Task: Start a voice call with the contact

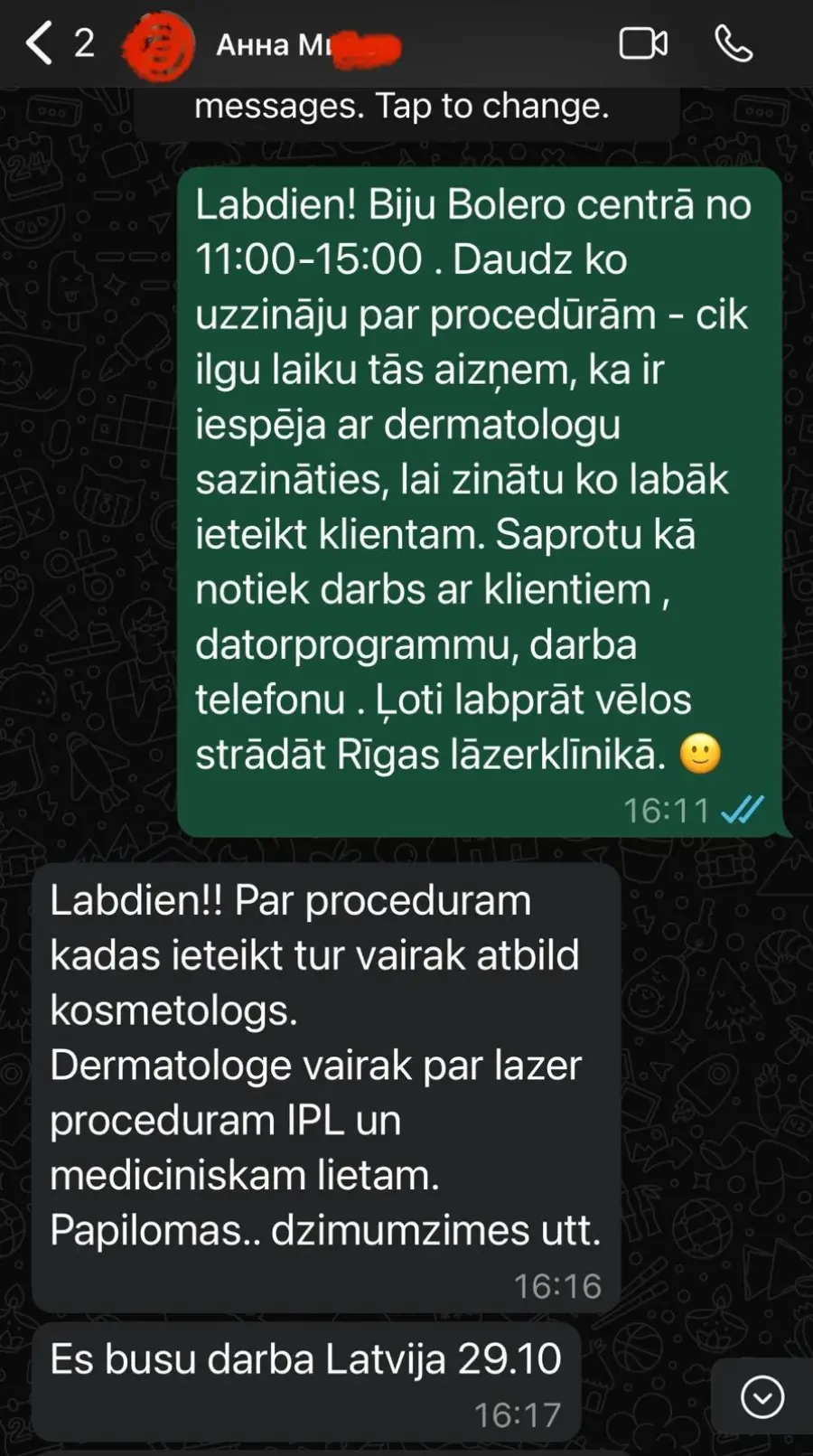Action: (x=734, y=43)
